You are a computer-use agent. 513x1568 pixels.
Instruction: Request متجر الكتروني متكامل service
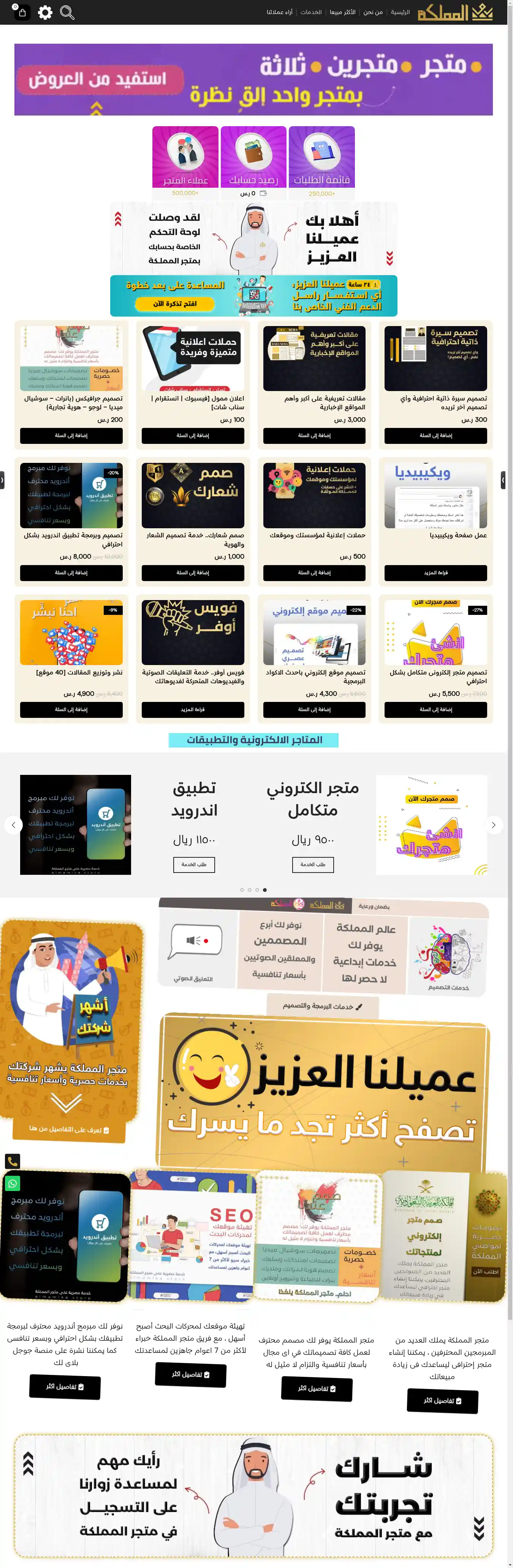point(313,864)
